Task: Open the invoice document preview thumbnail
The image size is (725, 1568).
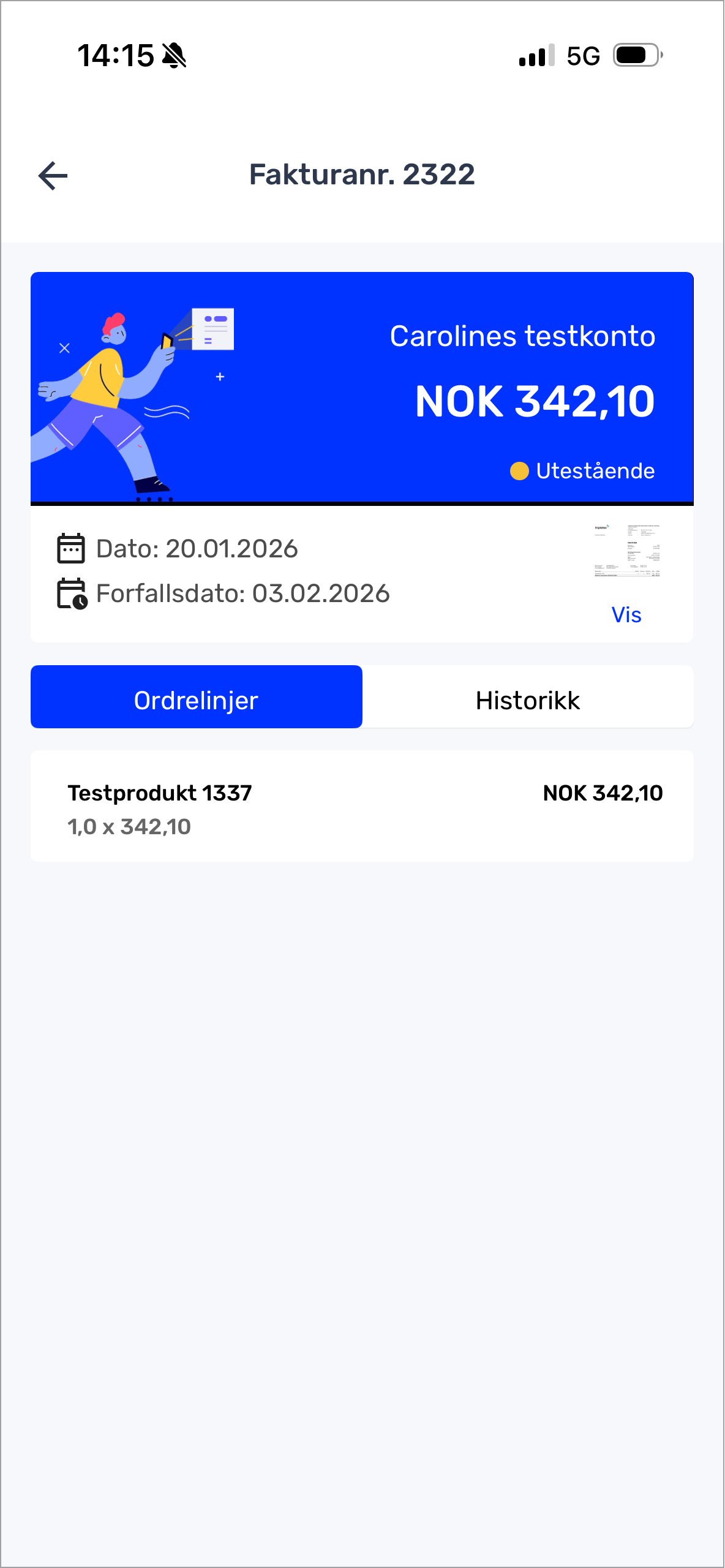Action: point(626,551)
